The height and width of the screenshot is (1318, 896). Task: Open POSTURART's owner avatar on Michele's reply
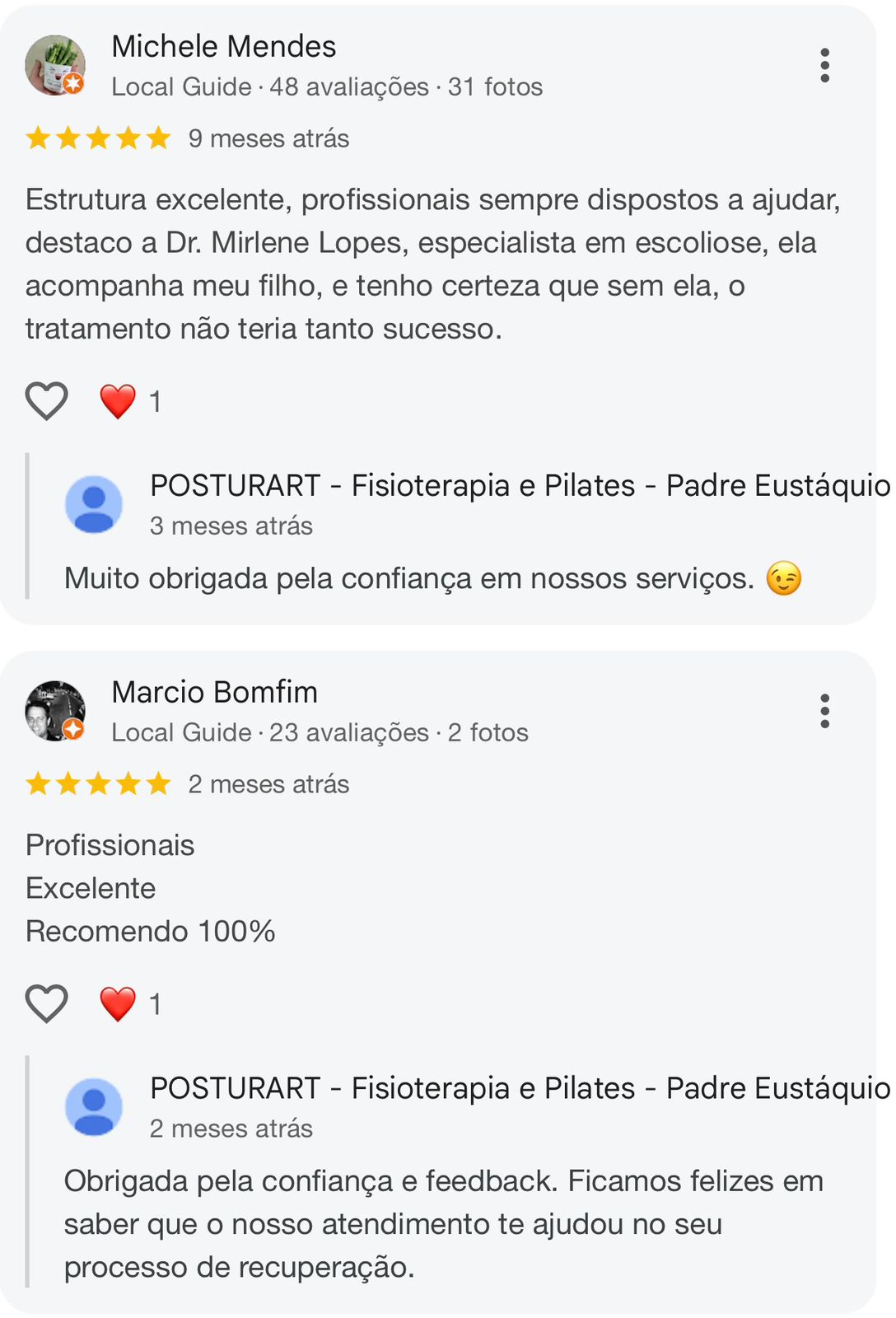pos(94,503)
